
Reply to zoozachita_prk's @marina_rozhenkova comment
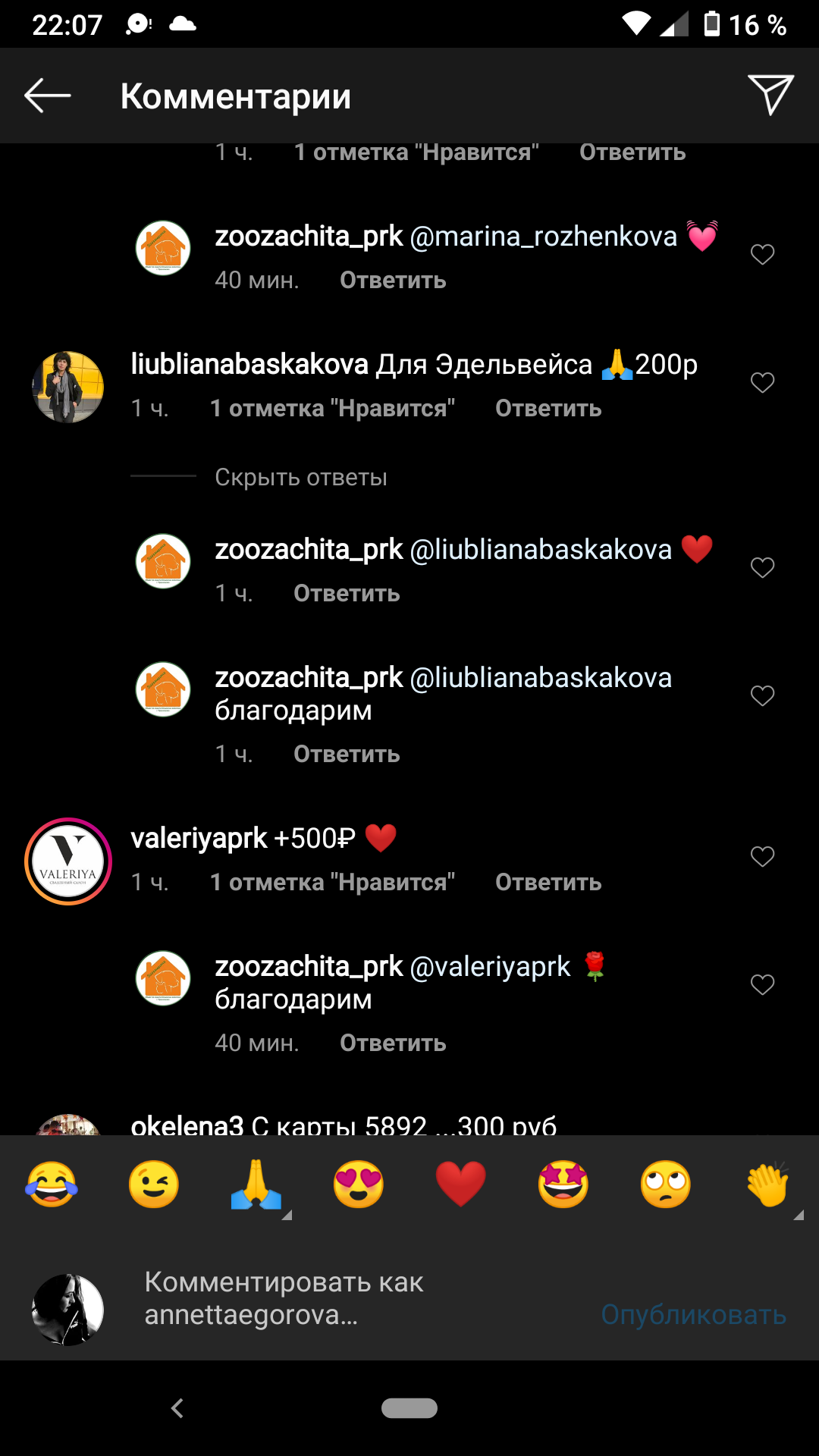point(392,281)
